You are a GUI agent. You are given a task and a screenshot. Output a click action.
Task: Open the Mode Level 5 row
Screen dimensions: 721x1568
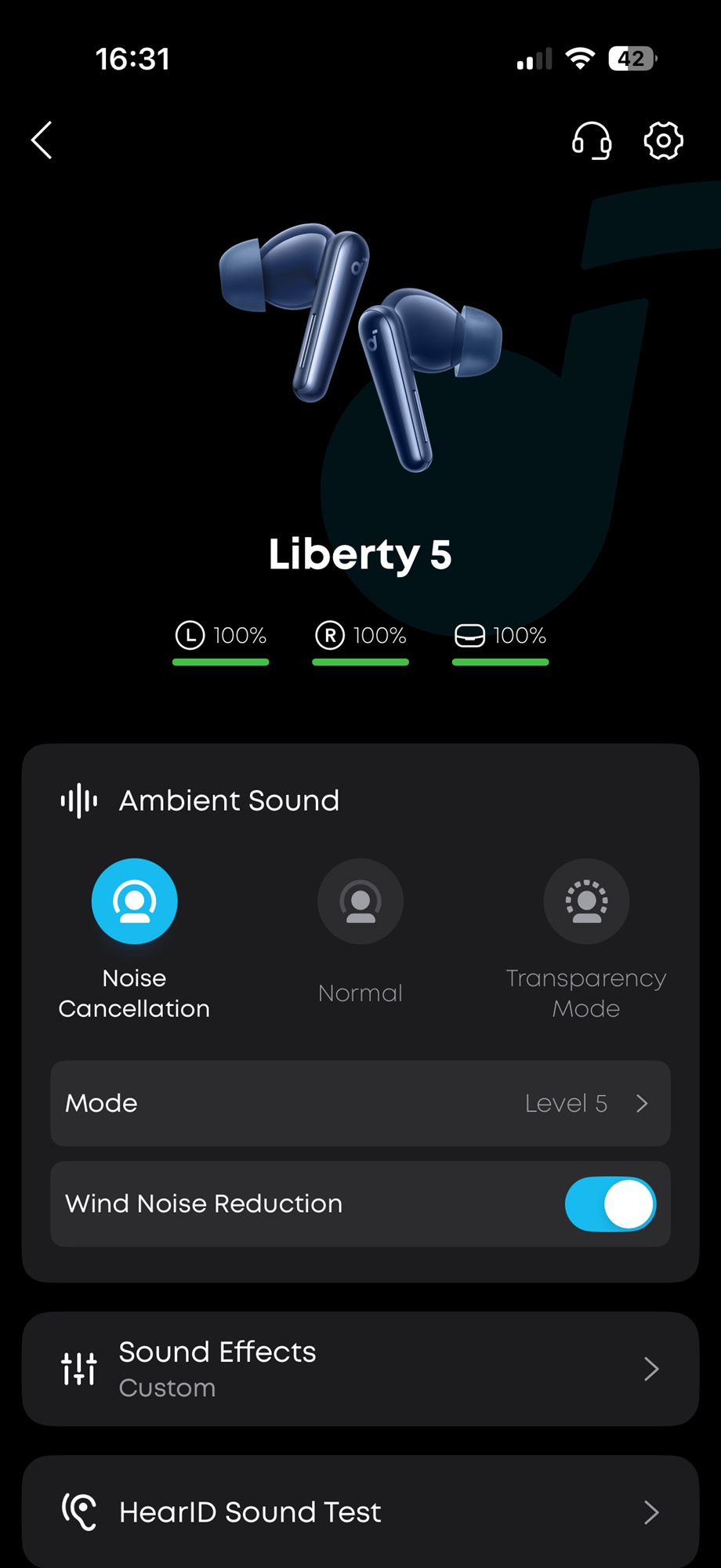[360, 1103]
